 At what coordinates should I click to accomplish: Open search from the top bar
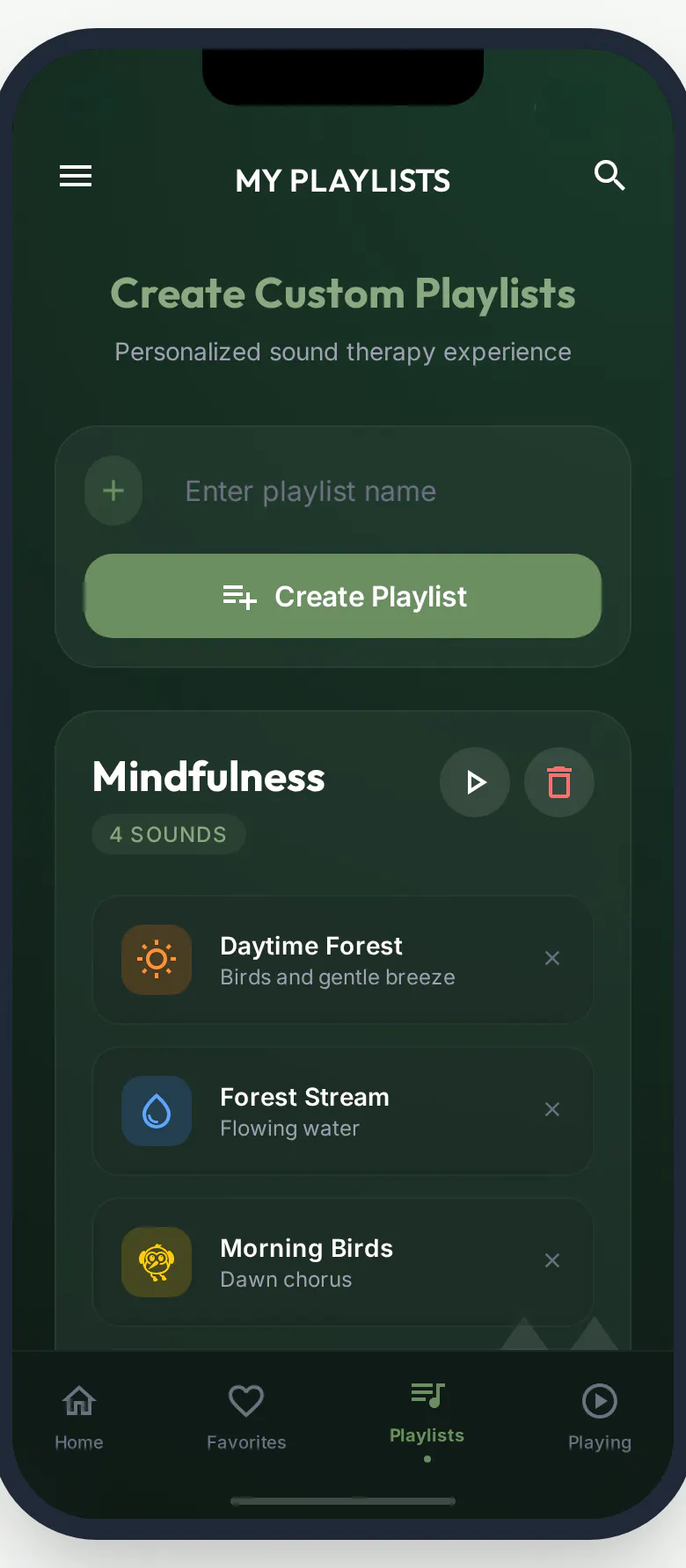(609, 176)
